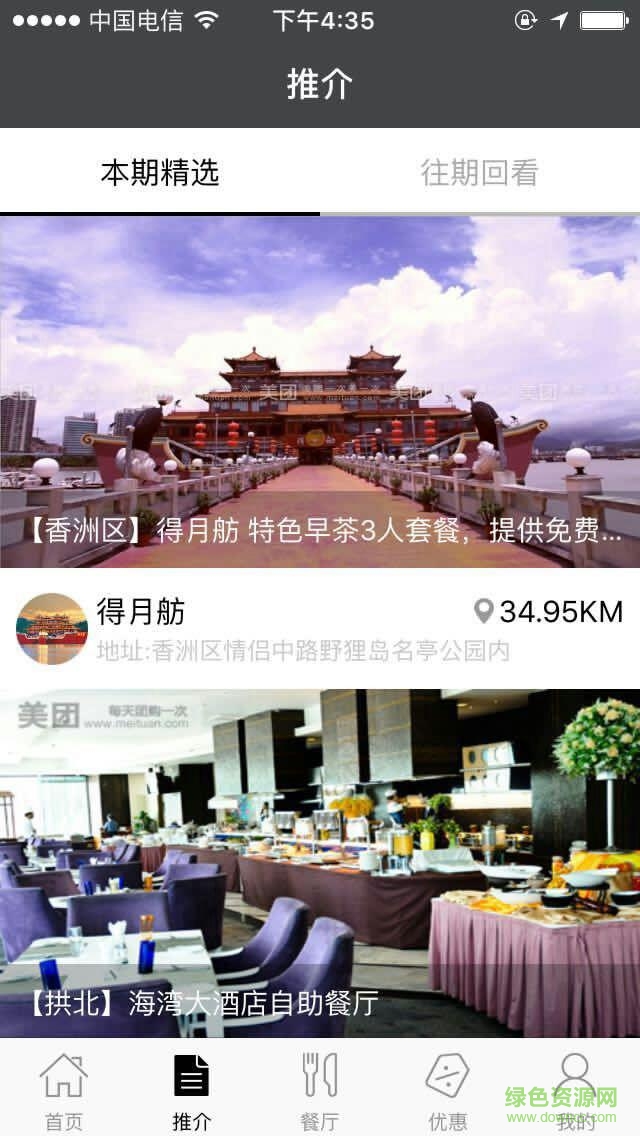Tap the 推介 tab in bottom bar

192,1090
